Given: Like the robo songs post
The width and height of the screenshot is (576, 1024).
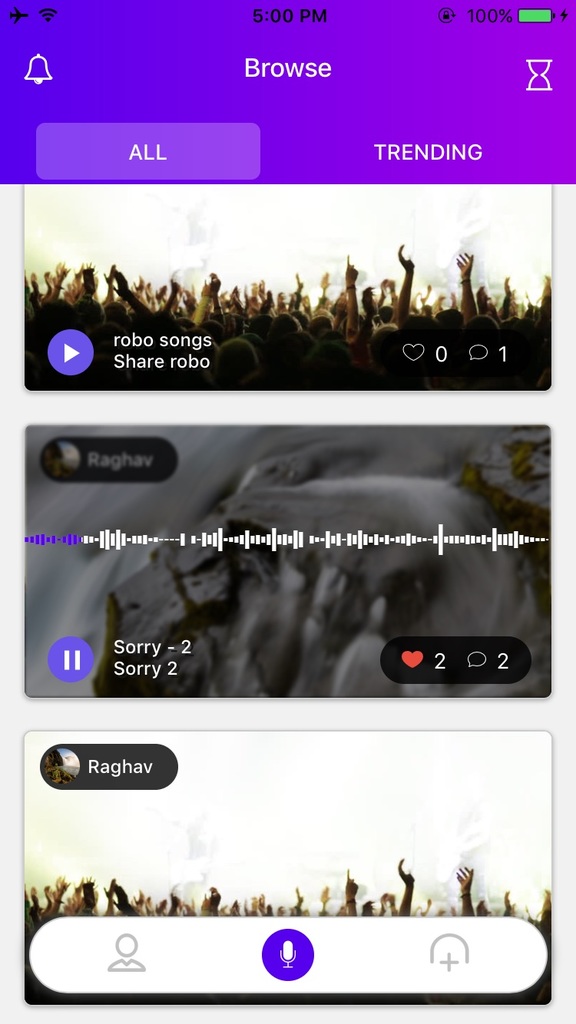Looking at the screenshot, I should pos(413,353).
